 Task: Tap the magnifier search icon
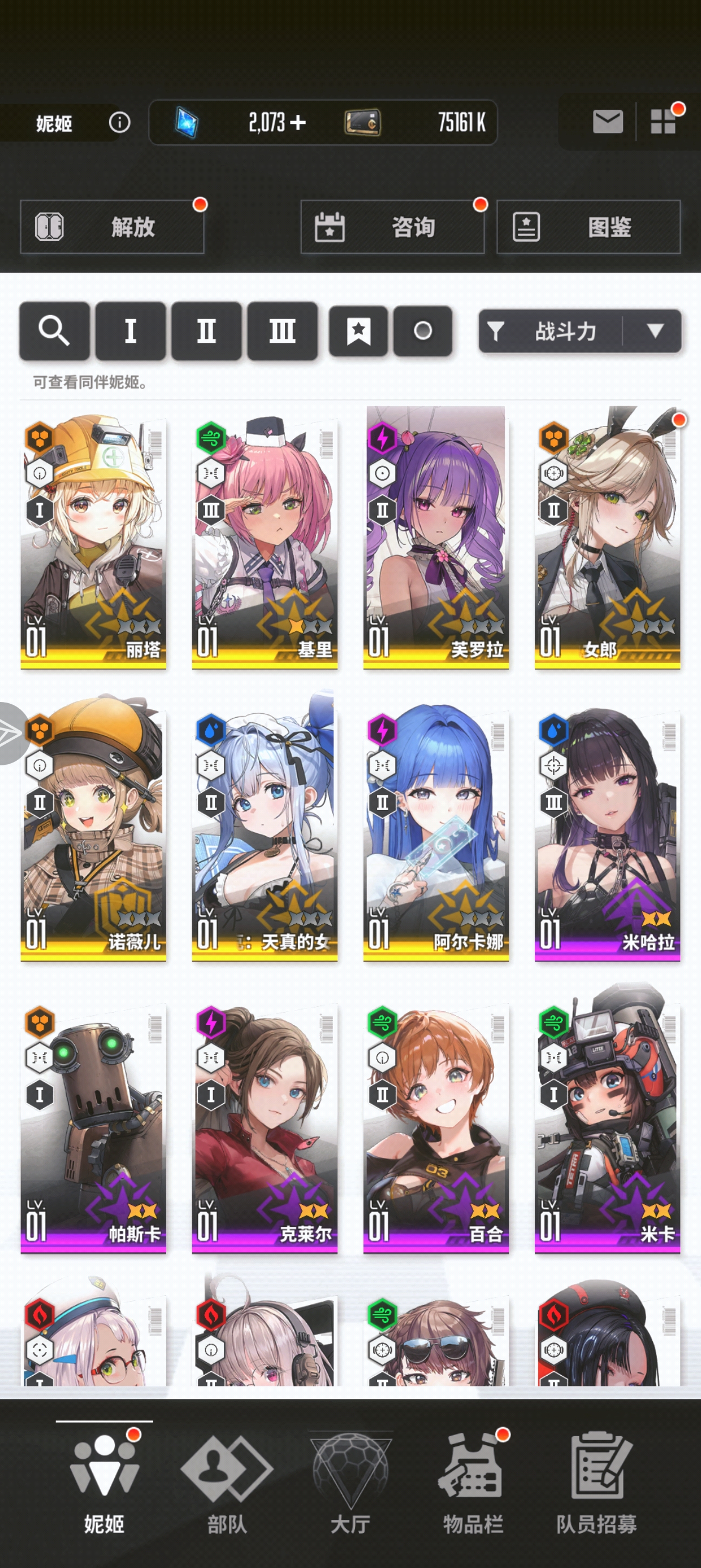(x=54, y=331)
